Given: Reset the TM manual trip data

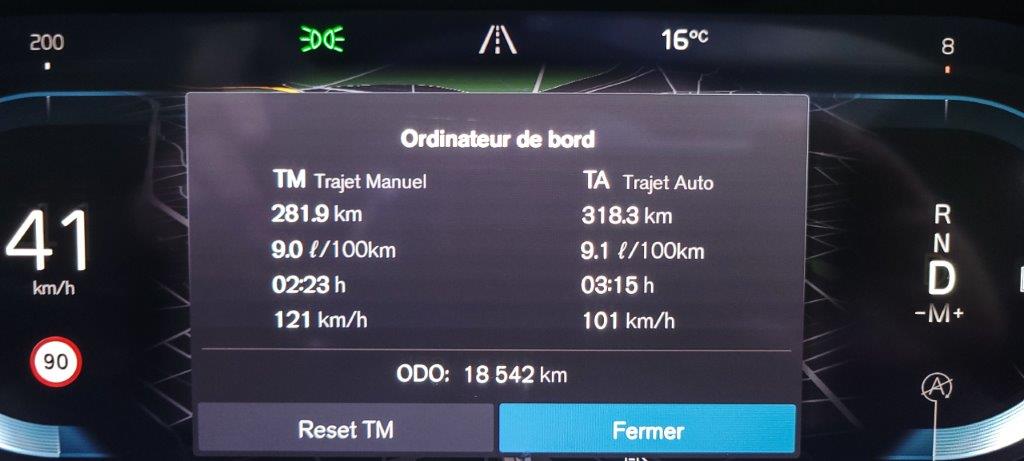Looking at the screenshot, I should tap(346, 430).
